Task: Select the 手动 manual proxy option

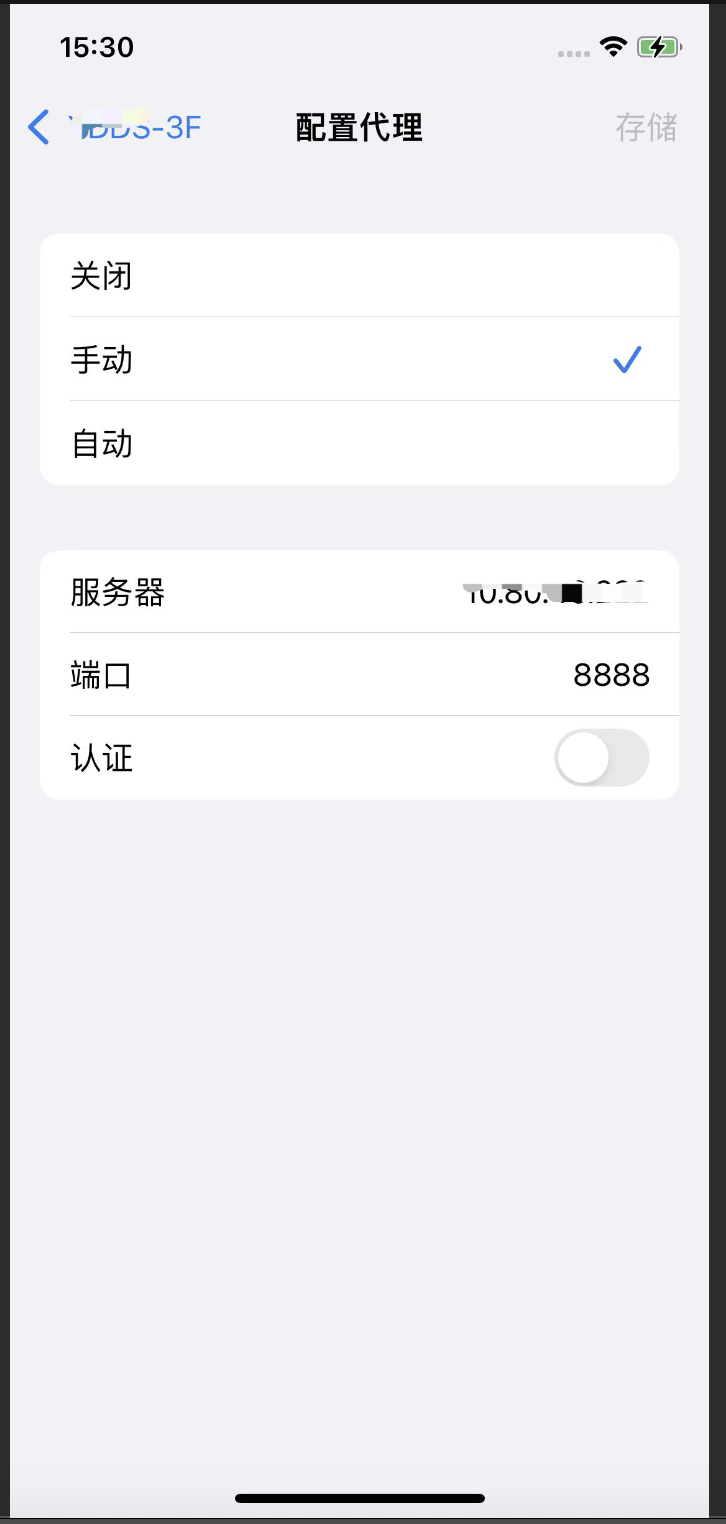Action: pos(358,359)
